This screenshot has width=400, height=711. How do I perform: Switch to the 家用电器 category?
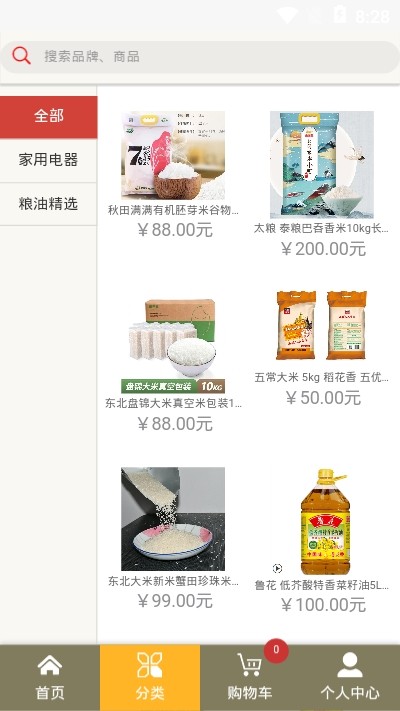pos(49,160)
